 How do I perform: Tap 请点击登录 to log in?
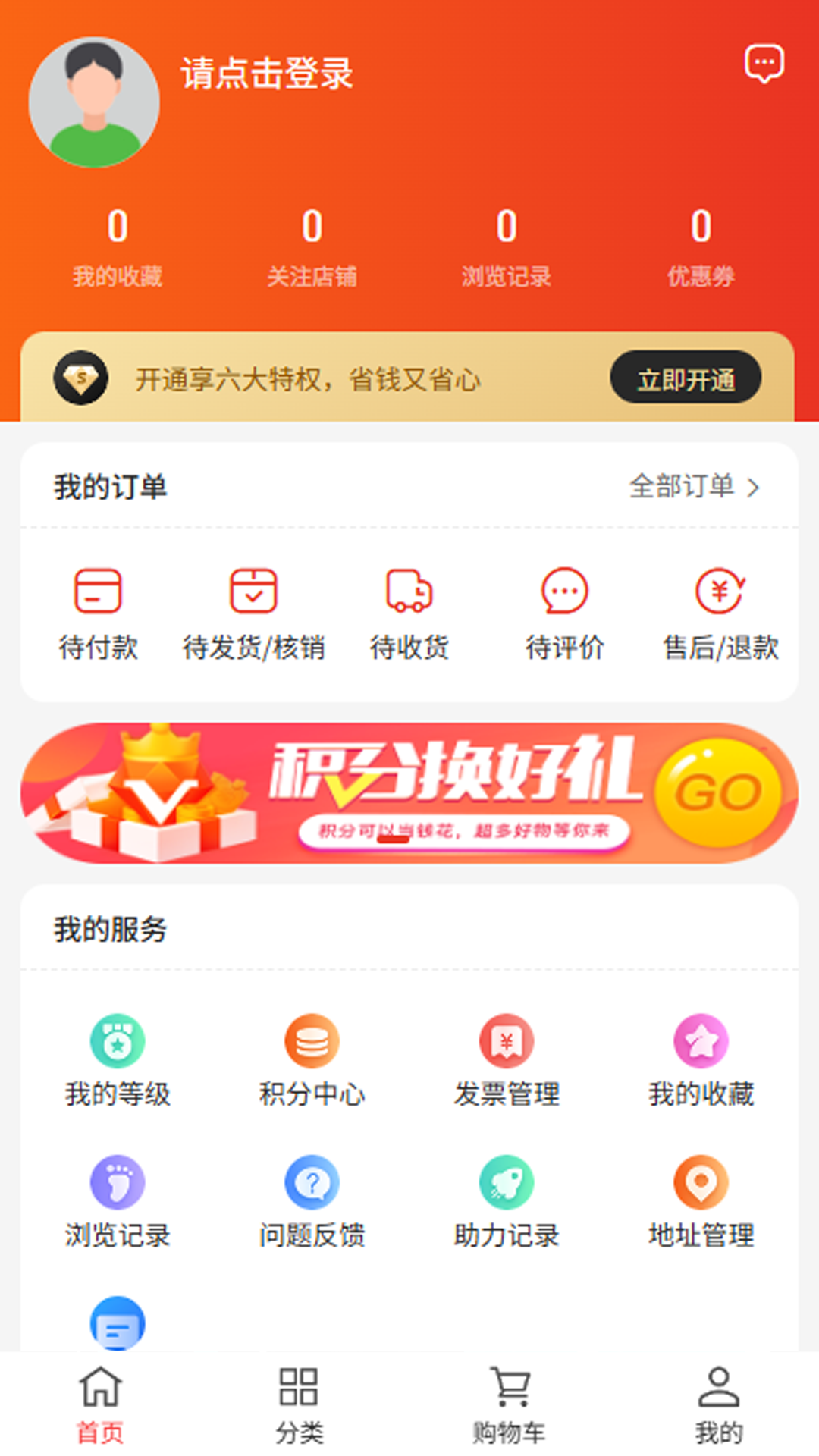267,74
